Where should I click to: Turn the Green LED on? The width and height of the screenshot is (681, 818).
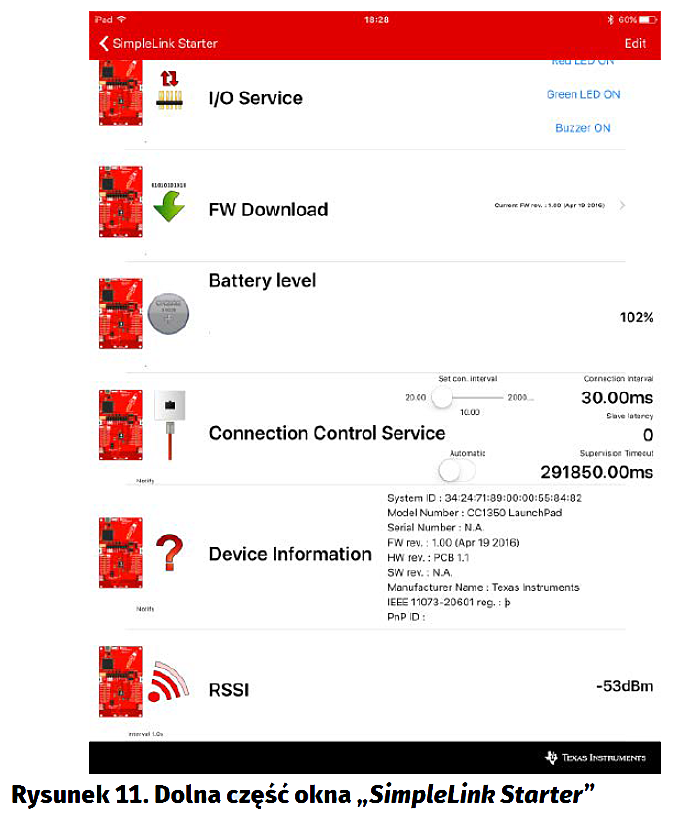[583, 95]
